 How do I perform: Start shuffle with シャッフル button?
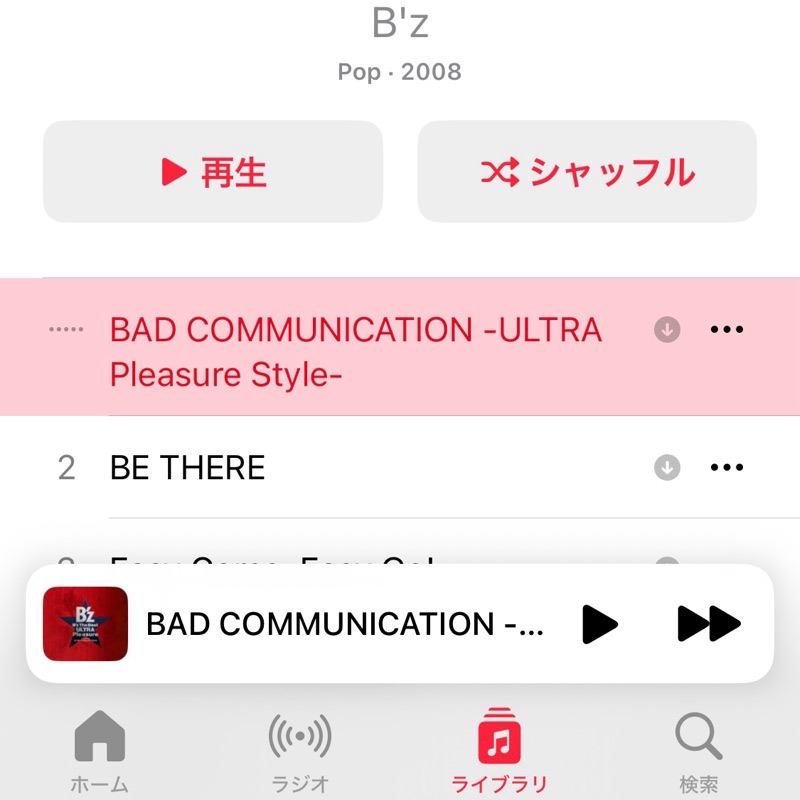(x=587, y=172)
